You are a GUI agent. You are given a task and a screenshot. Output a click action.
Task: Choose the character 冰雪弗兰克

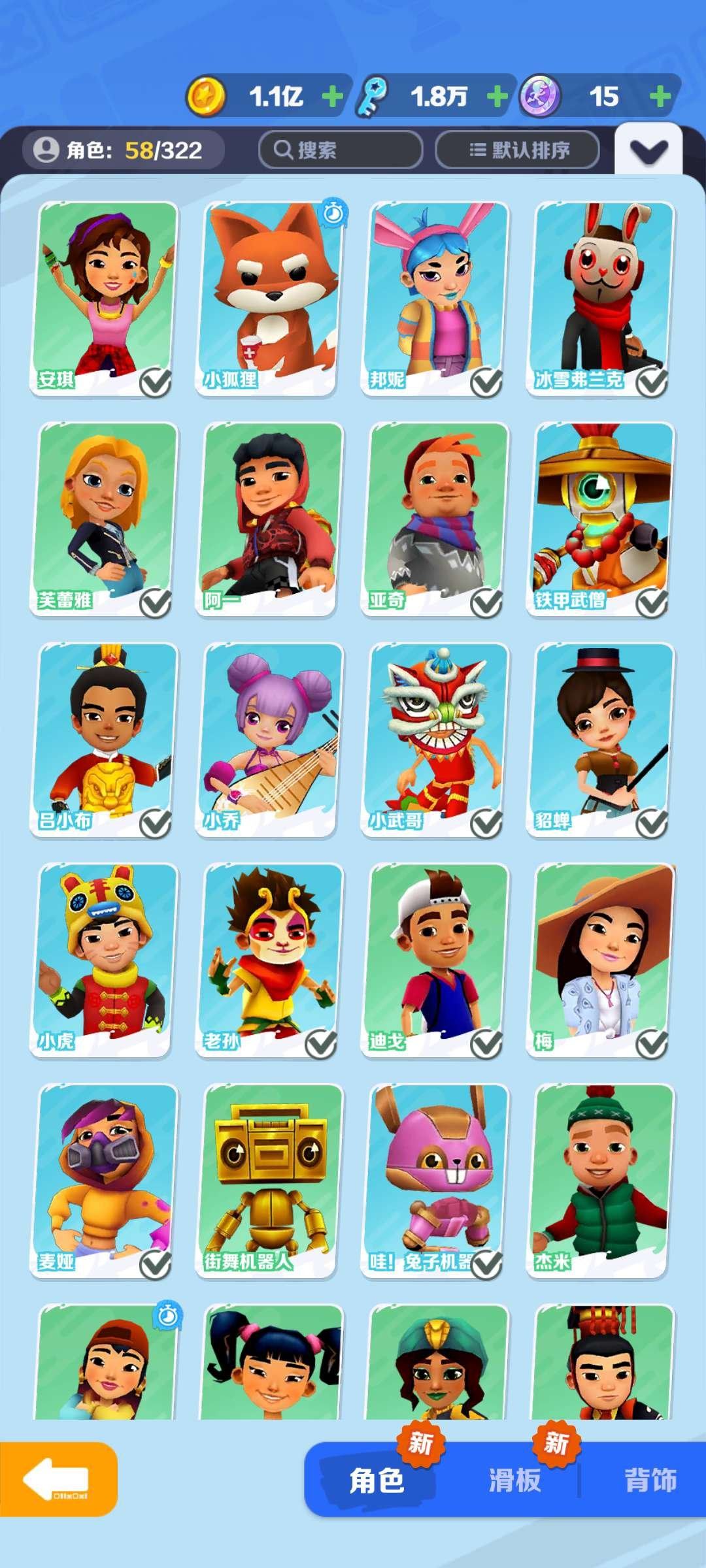601,297
